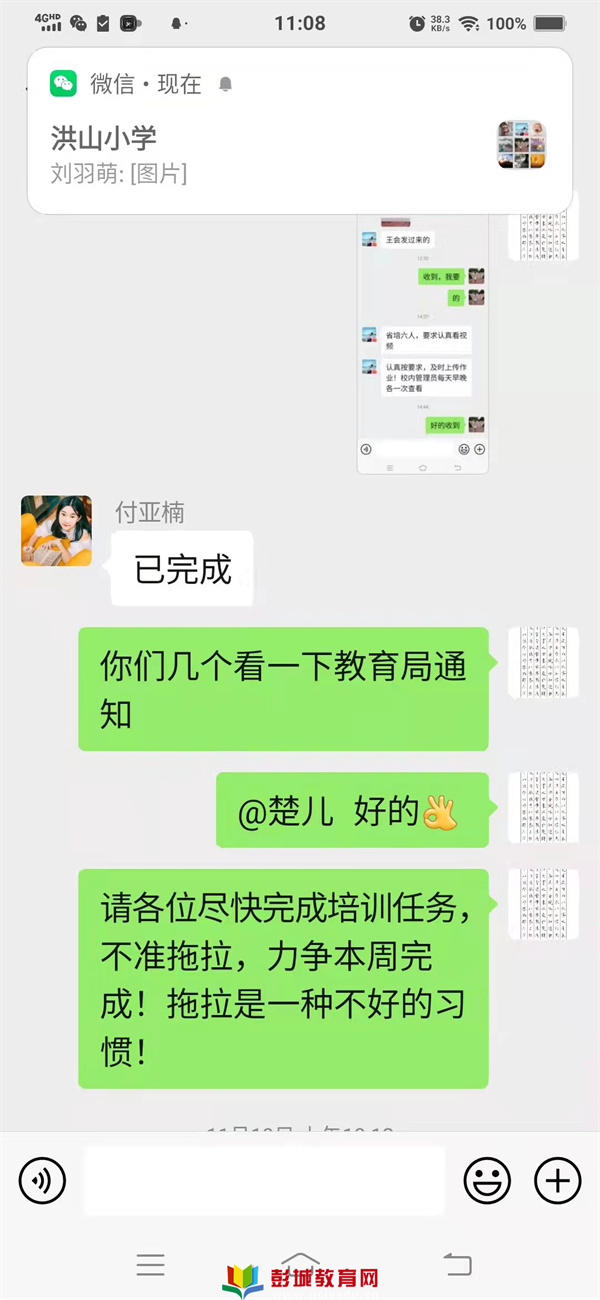The width and height of the screenshot is (600, 1300).
Task: Open the recent apps menu button
Action: [150, 1265]
